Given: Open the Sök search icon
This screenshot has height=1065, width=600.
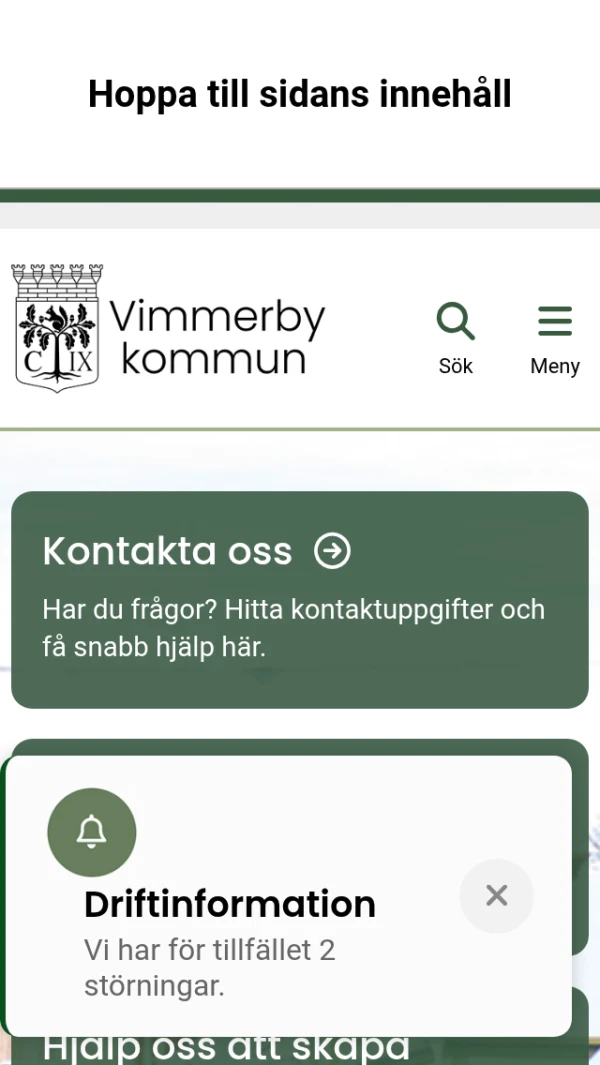Looking at the screenshot, I should coord(455,338).
